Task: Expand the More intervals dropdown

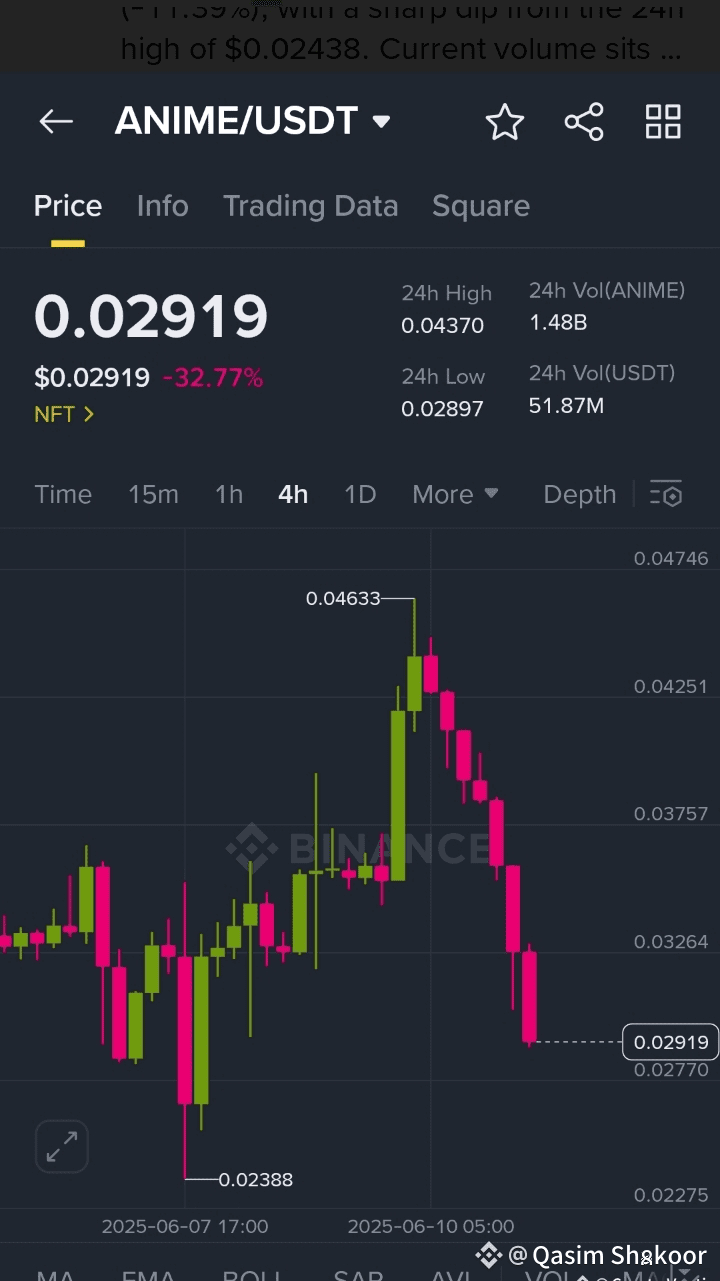Action: 455,494
